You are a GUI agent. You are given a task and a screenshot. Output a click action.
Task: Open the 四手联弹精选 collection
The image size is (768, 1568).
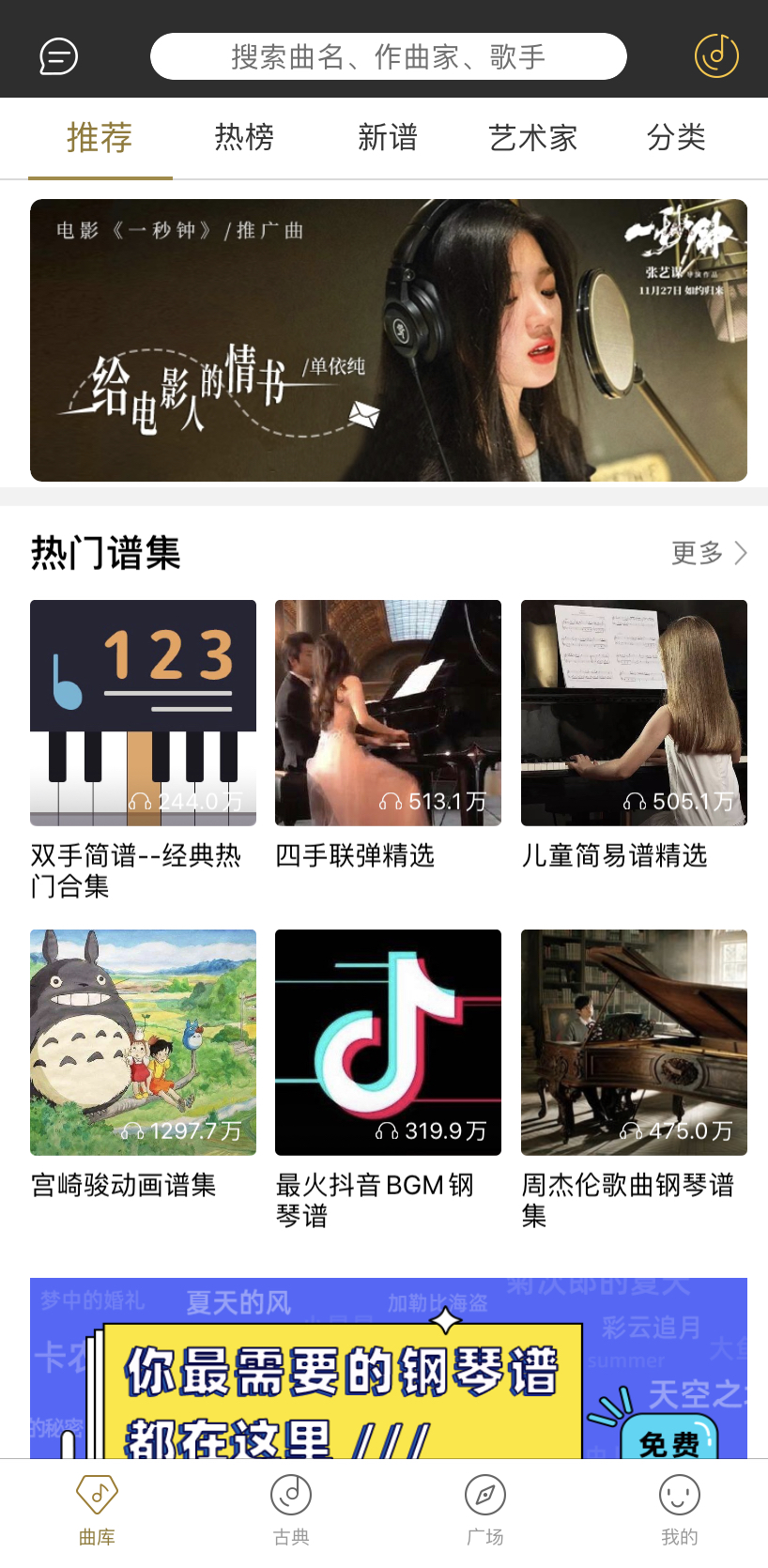pyautogui.click(x=388, y=713)
